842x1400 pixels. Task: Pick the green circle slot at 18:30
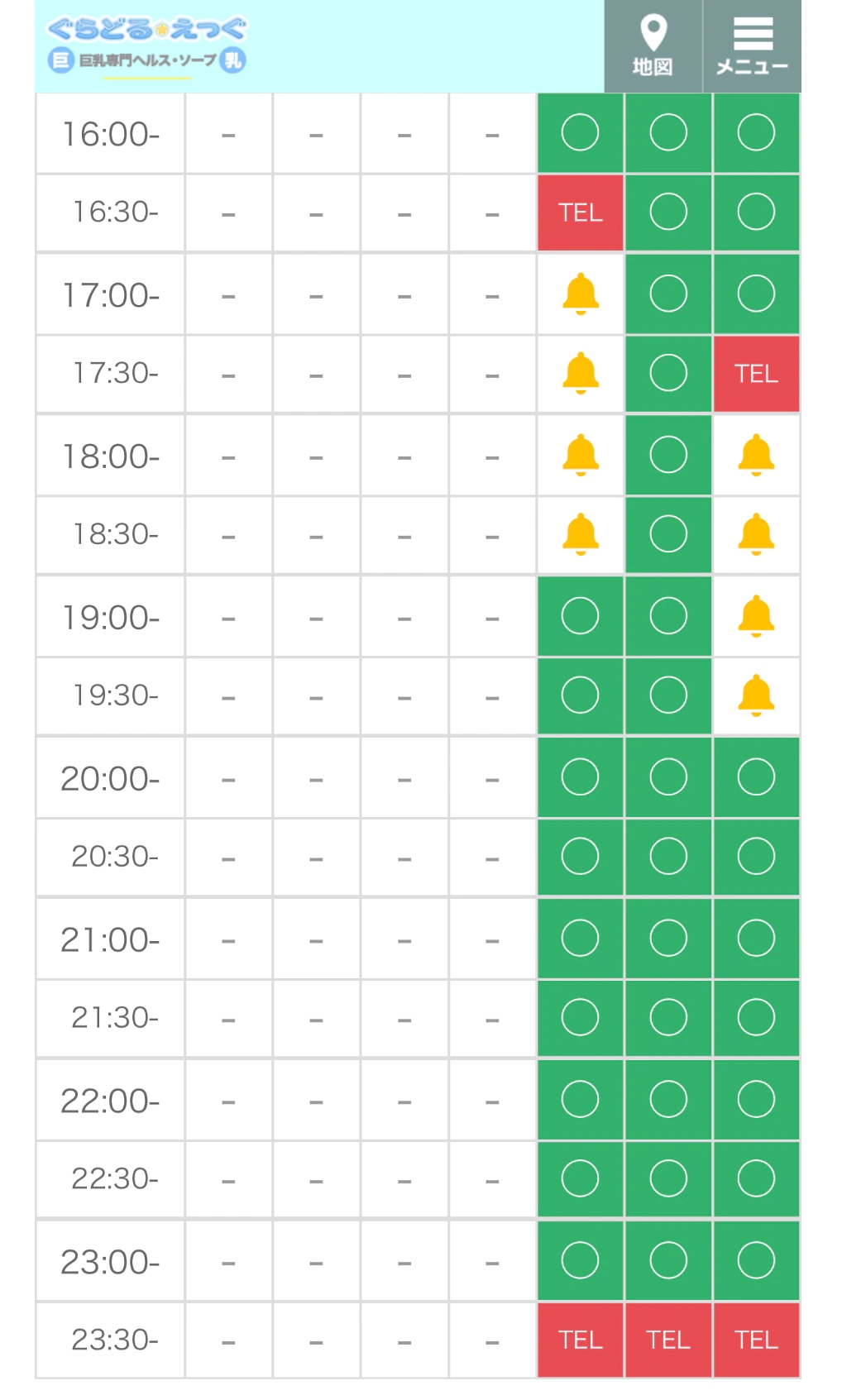click(x=668, y=534)
